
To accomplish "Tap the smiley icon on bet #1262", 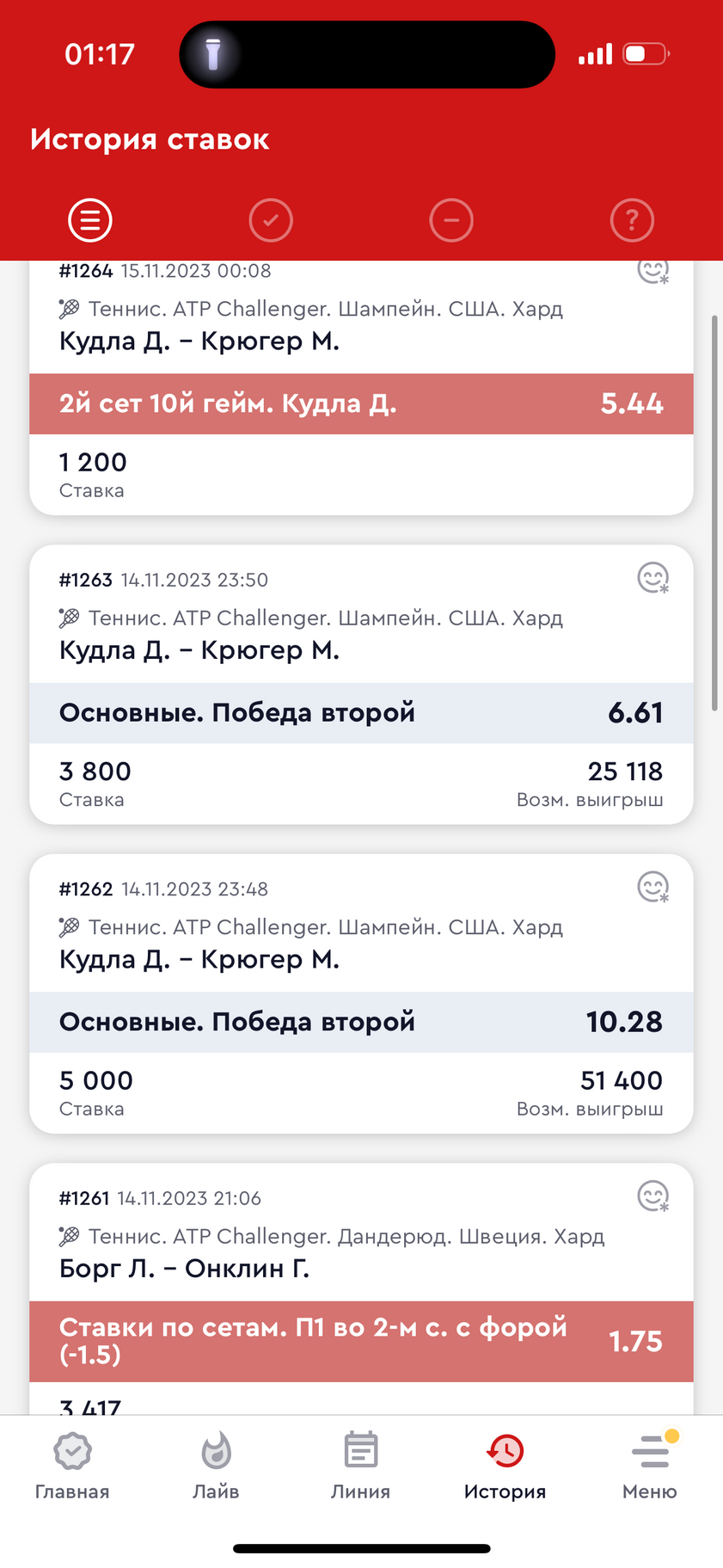I will tap(653, 887).
